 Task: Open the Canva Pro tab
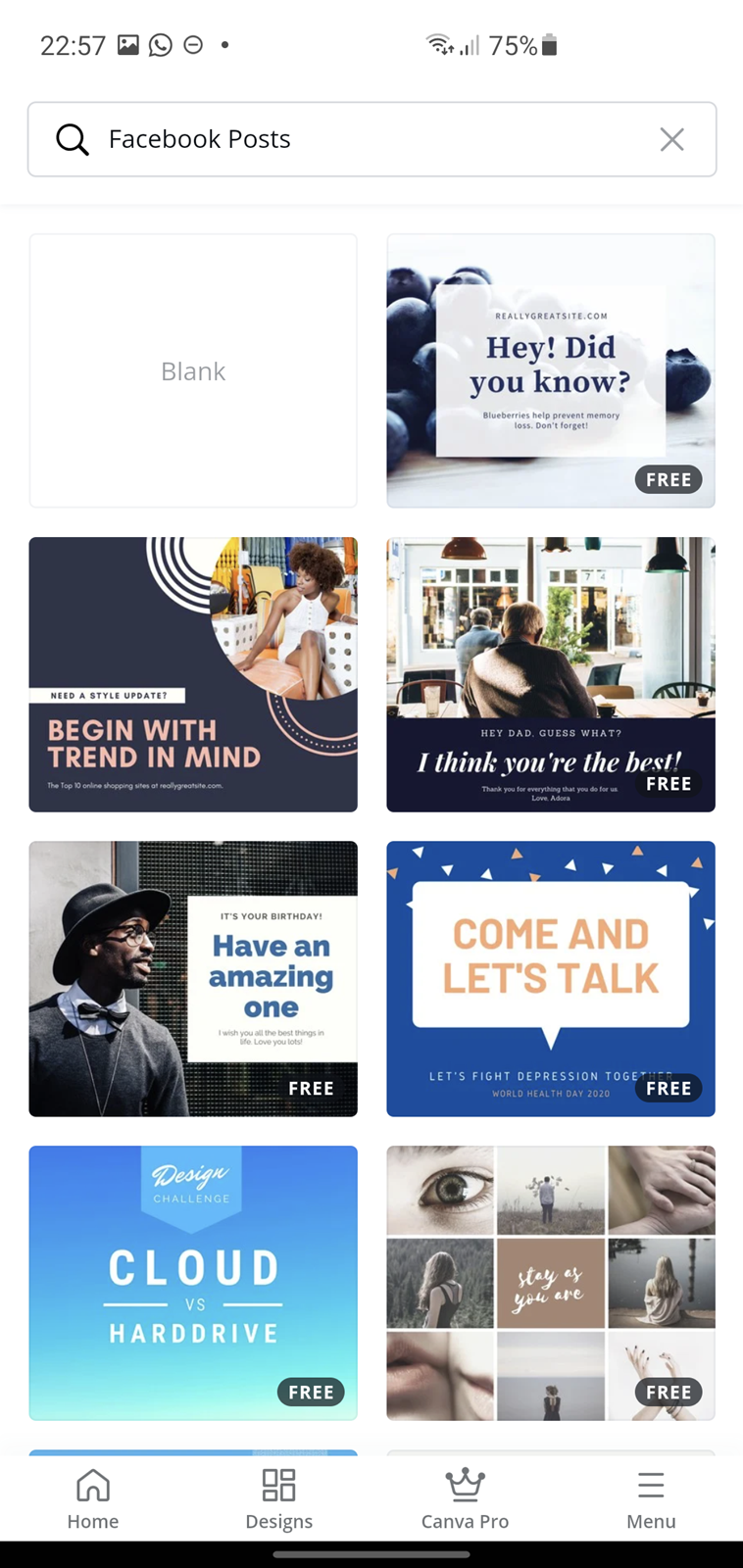[465, 1498]
